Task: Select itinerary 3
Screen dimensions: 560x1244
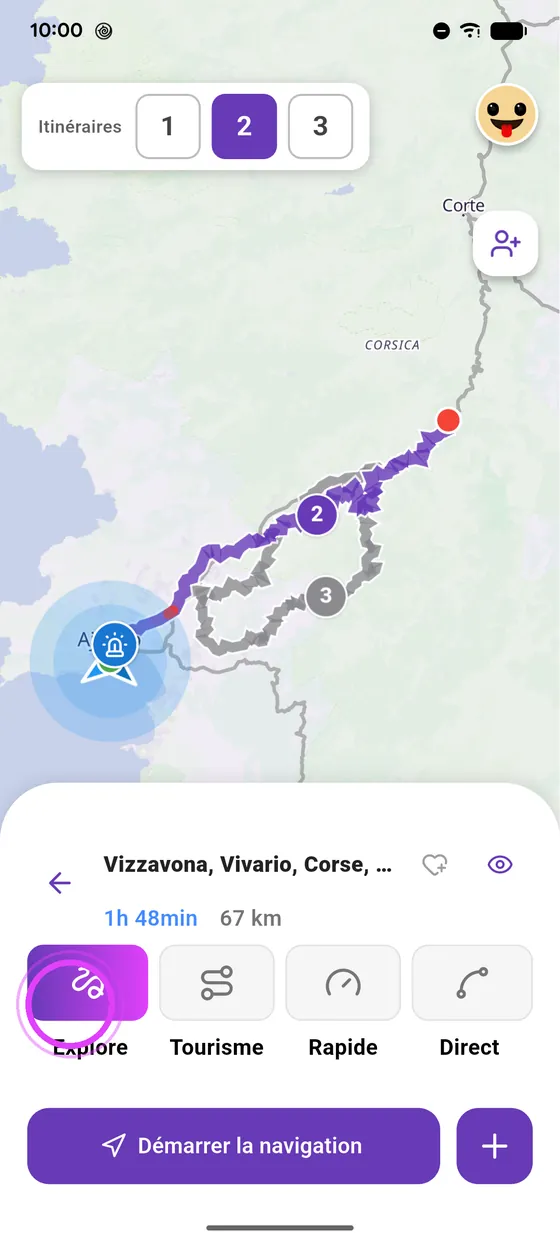Action: (320, 127)
